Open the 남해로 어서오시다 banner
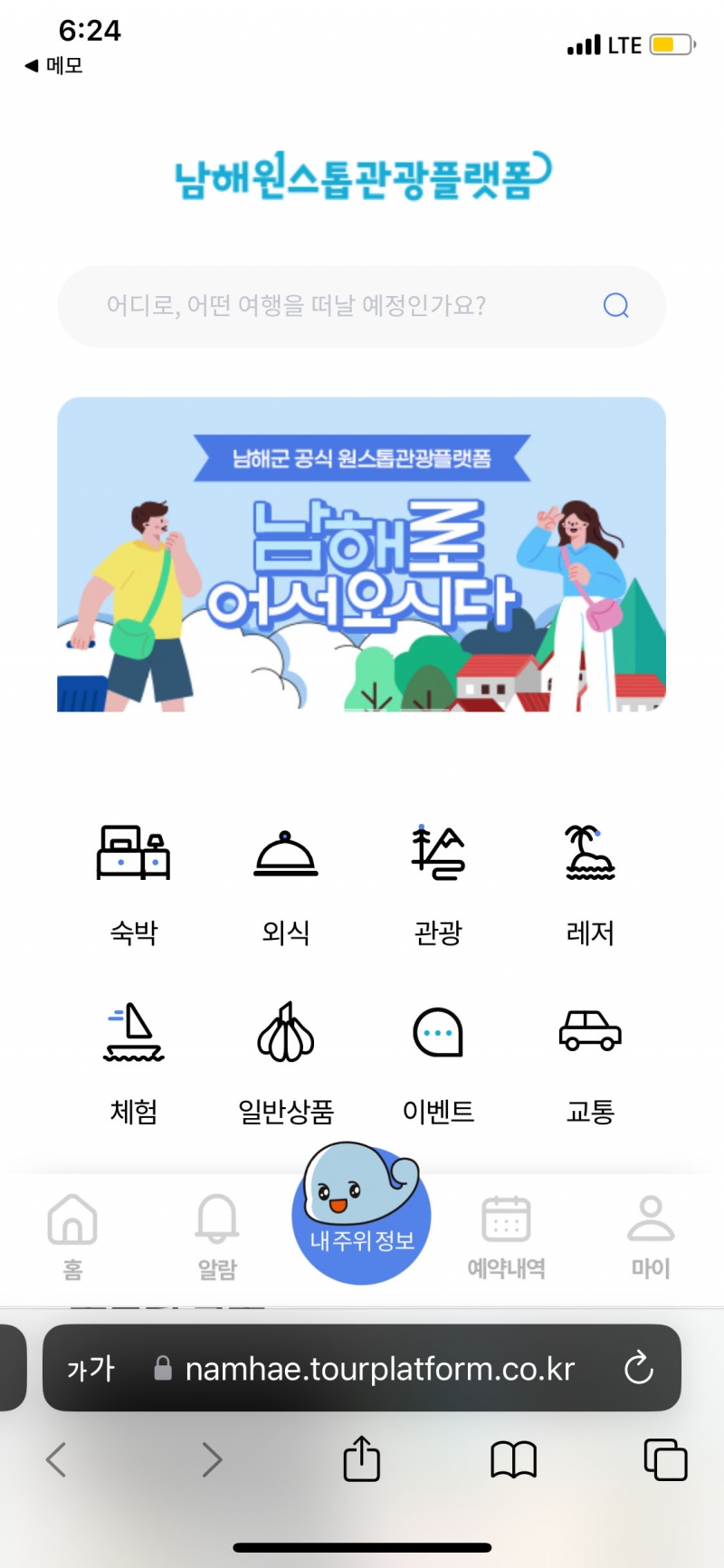 tap(361, 554)
